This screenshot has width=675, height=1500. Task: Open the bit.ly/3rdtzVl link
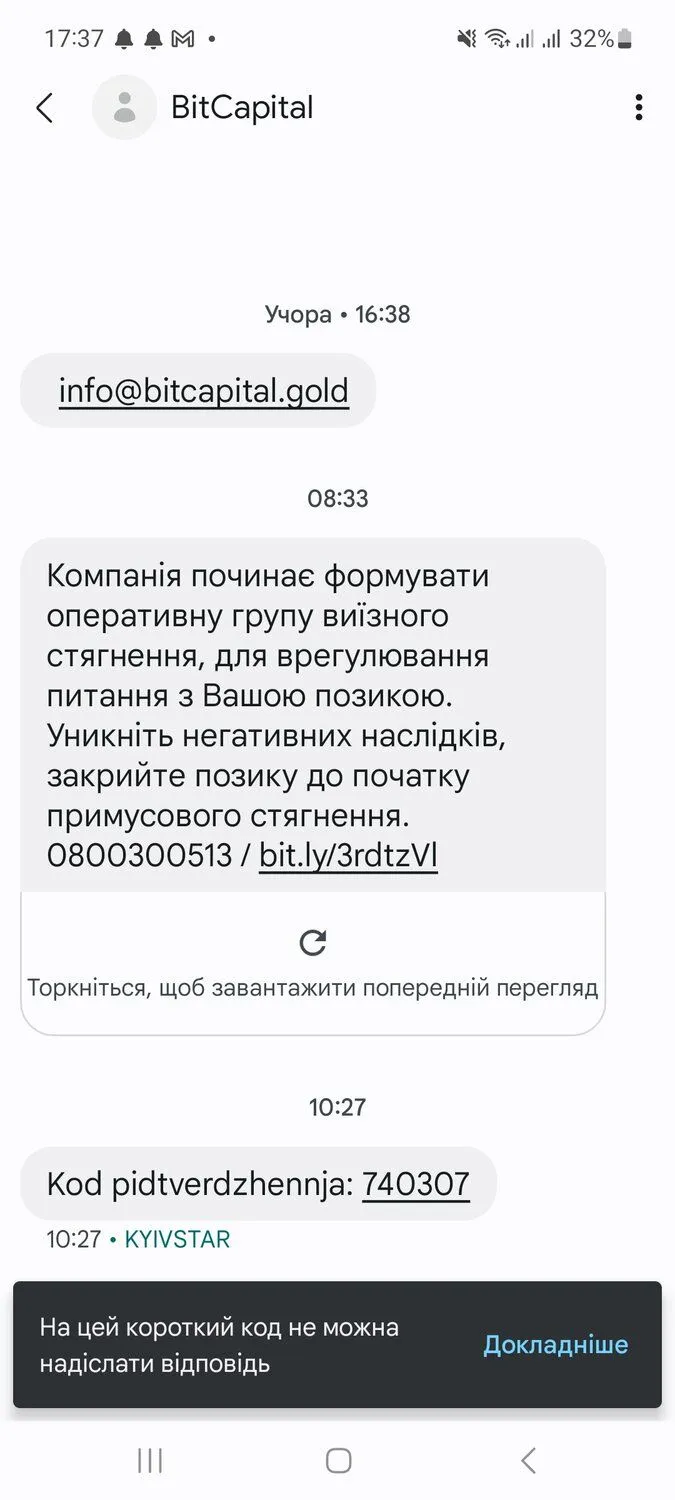tap(348, 856)
